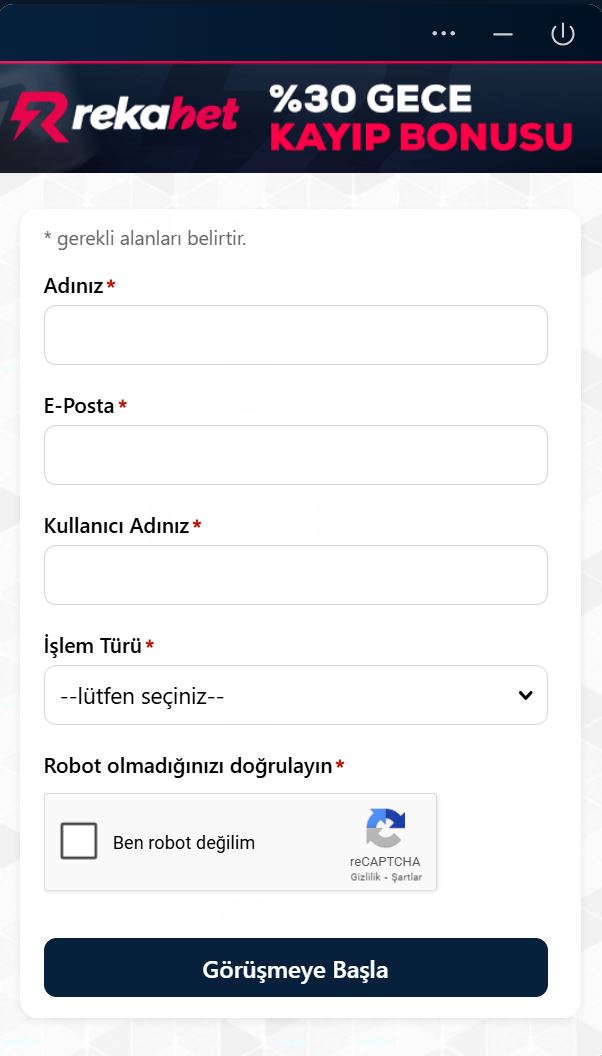
Task: Minimize the chat window
Action: 503,34
